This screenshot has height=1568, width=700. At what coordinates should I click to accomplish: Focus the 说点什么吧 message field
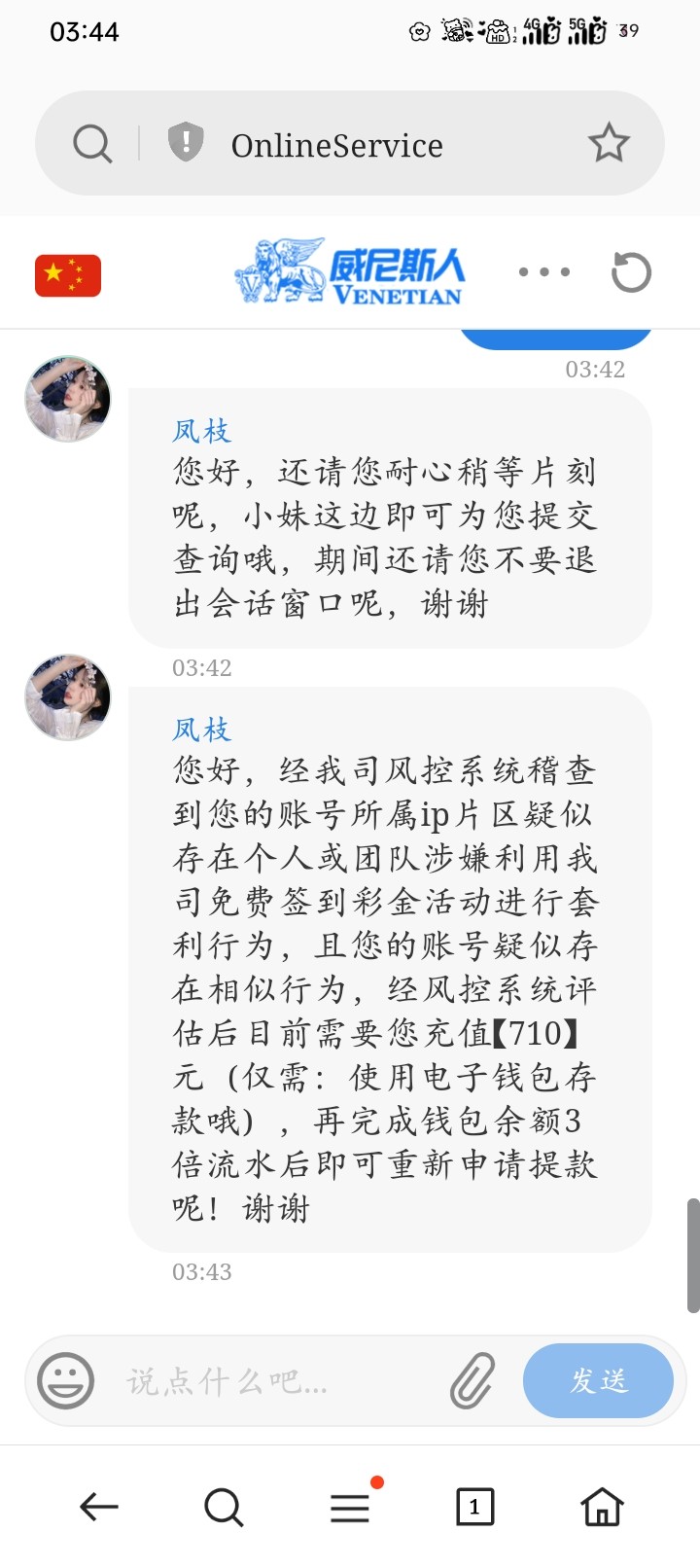tap(277, 1380)
